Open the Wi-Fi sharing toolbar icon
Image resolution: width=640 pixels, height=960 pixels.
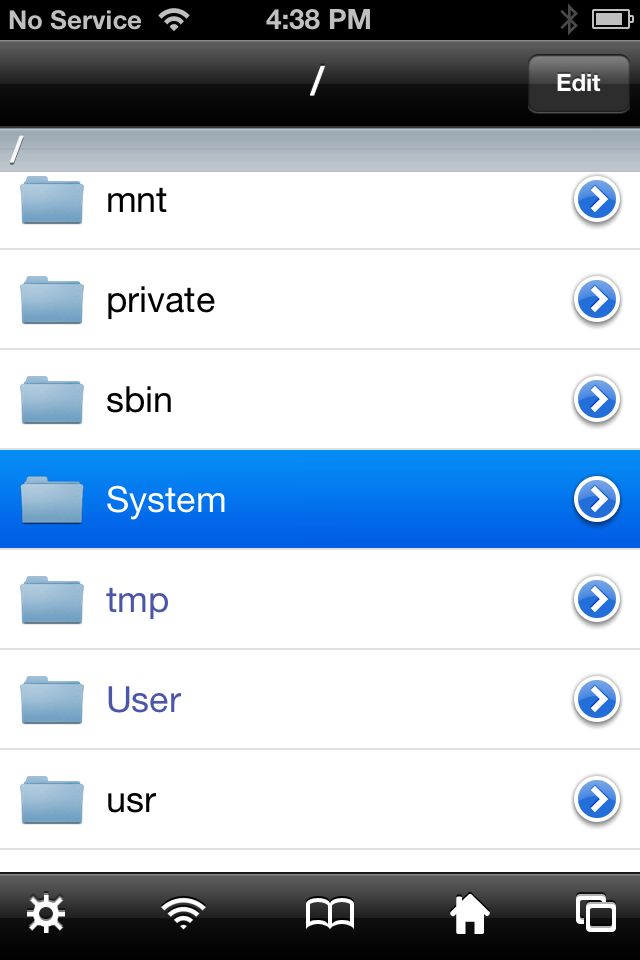[x=183, y=914]
